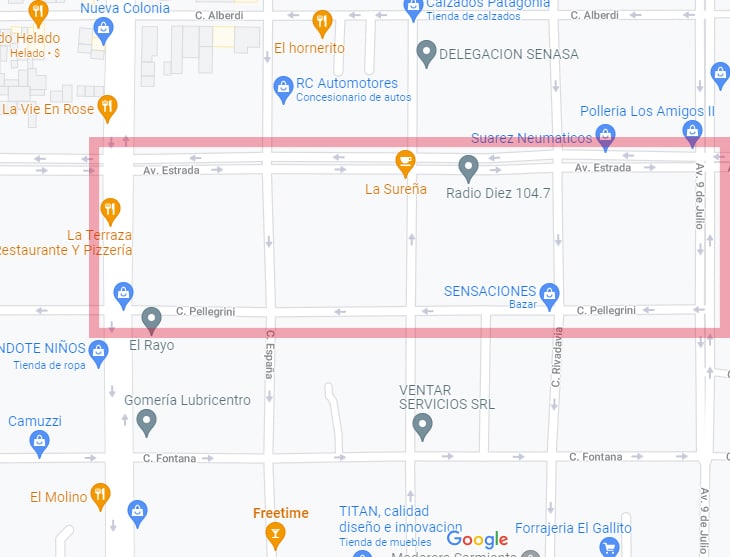Tap the Gomería Lubricentro pin
This screenshot has height=557, width=730.
click(147, 422)
